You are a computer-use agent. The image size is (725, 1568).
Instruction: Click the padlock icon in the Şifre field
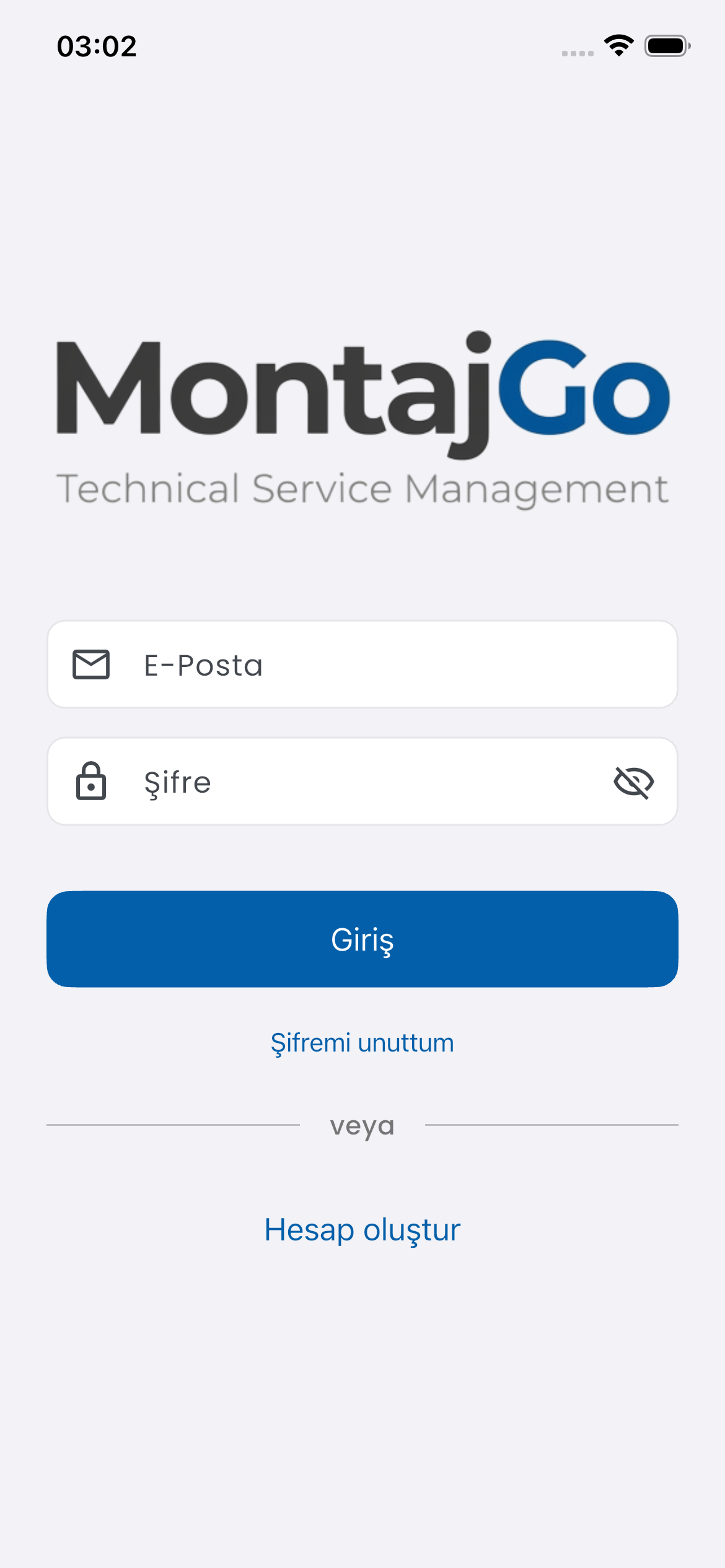click(92, 781)
